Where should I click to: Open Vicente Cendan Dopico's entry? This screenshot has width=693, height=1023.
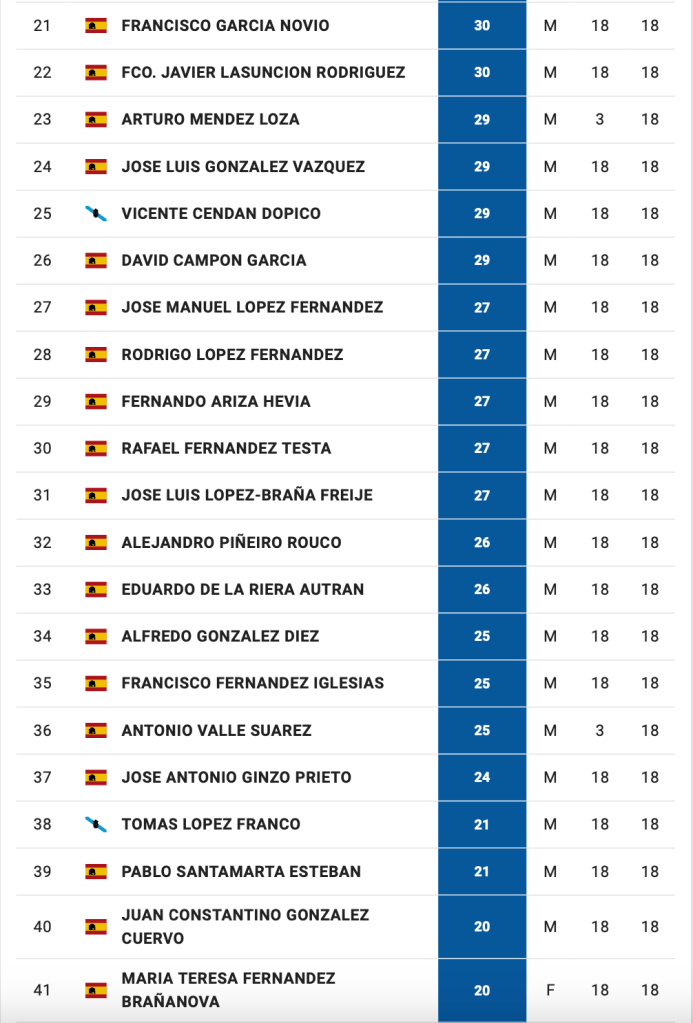pyautogui.click(x=220, y=214)
